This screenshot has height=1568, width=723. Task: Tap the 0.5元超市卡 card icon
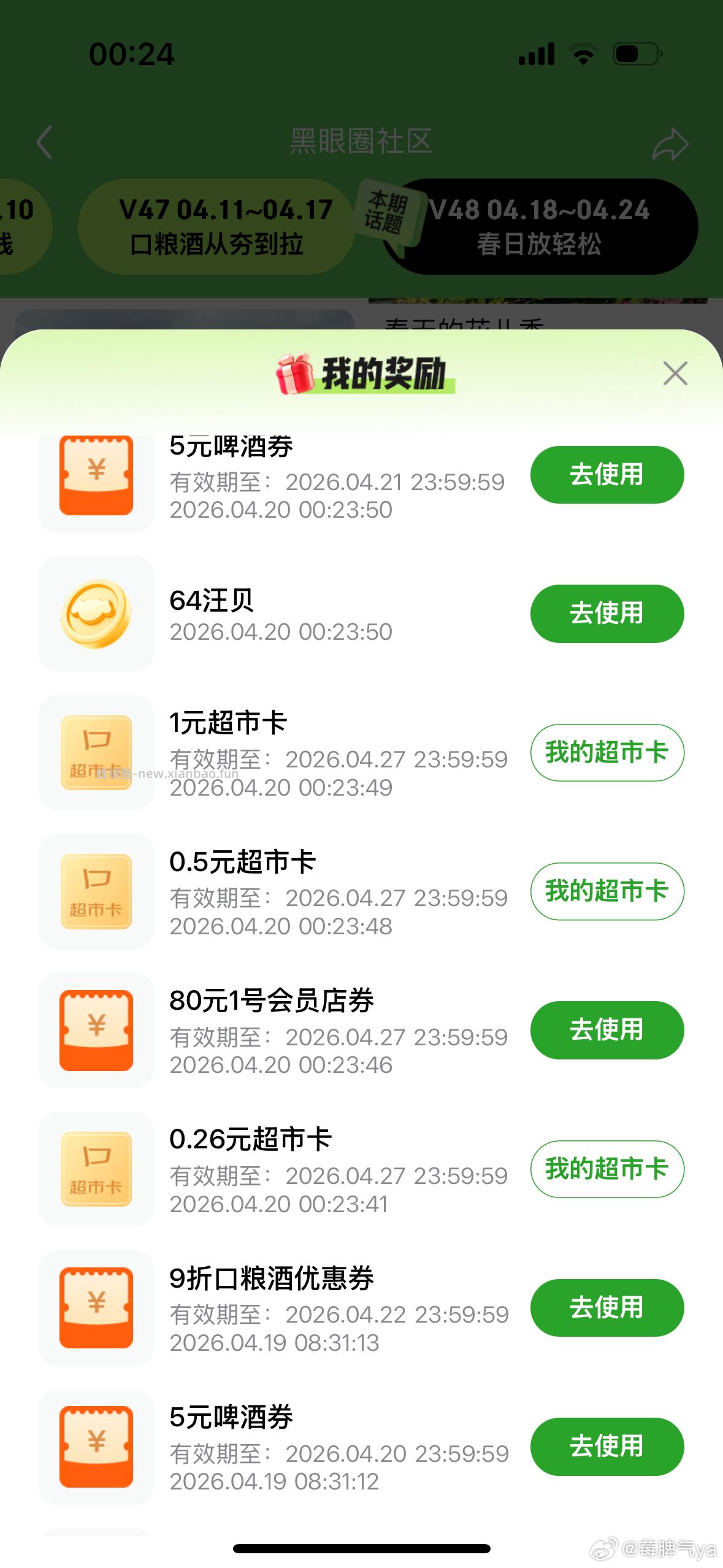click(x=96, y=893)
